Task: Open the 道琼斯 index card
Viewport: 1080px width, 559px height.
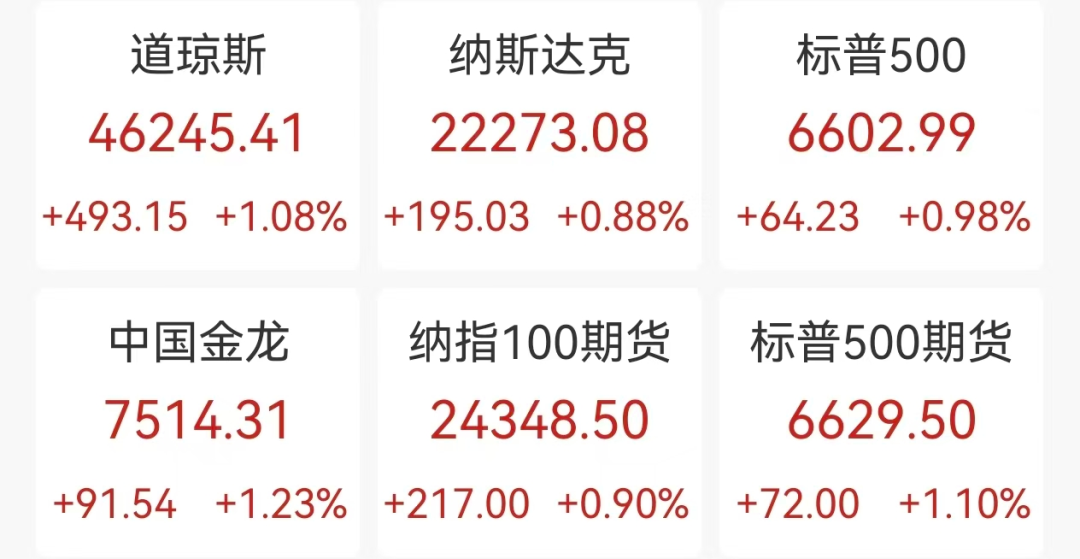Action: pos(197,134)
